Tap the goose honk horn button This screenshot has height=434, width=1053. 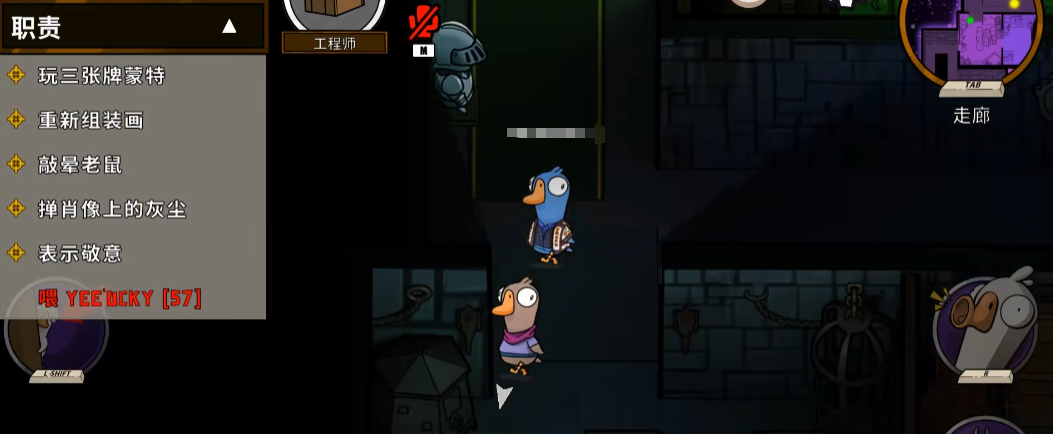click(985, 325)
